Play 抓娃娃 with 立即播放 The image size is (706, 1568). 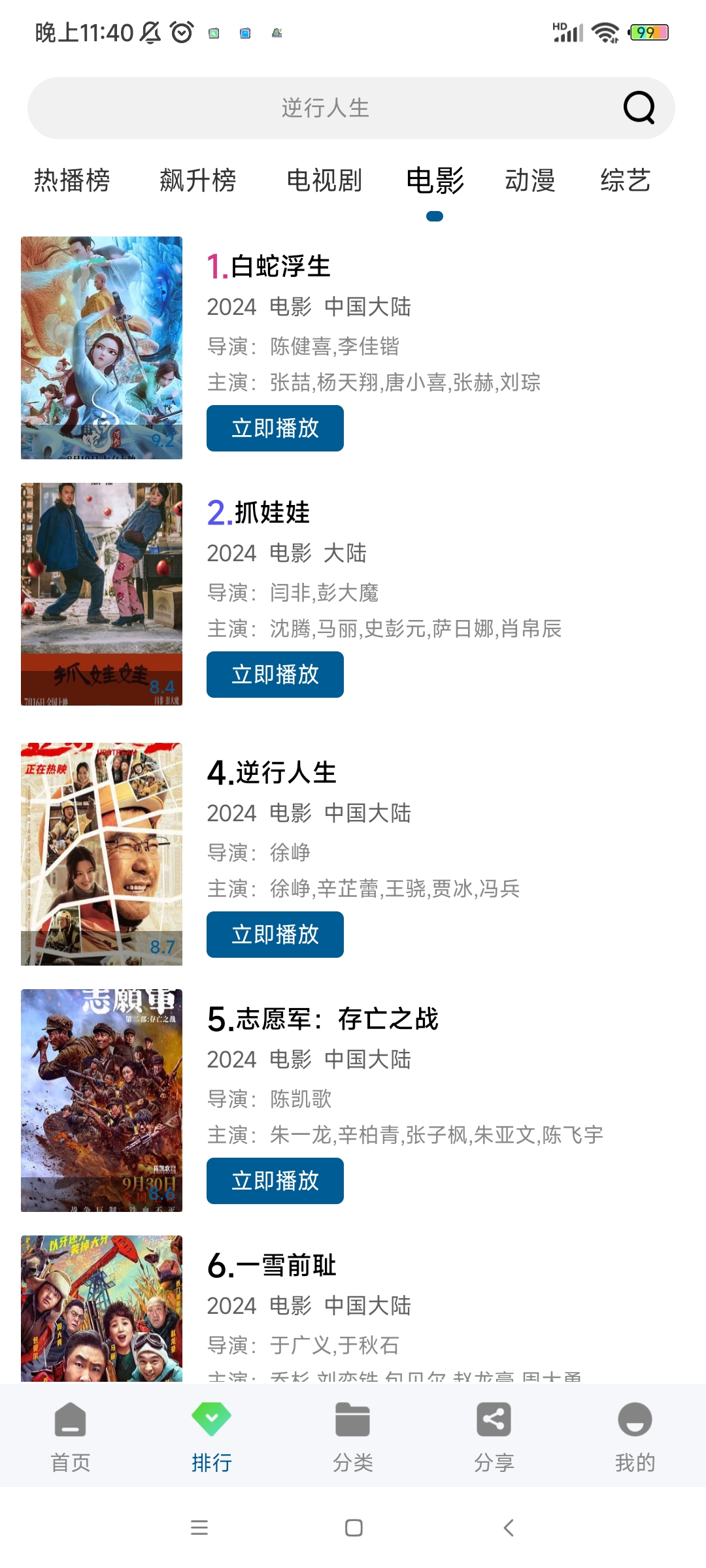tap(275, 675)
